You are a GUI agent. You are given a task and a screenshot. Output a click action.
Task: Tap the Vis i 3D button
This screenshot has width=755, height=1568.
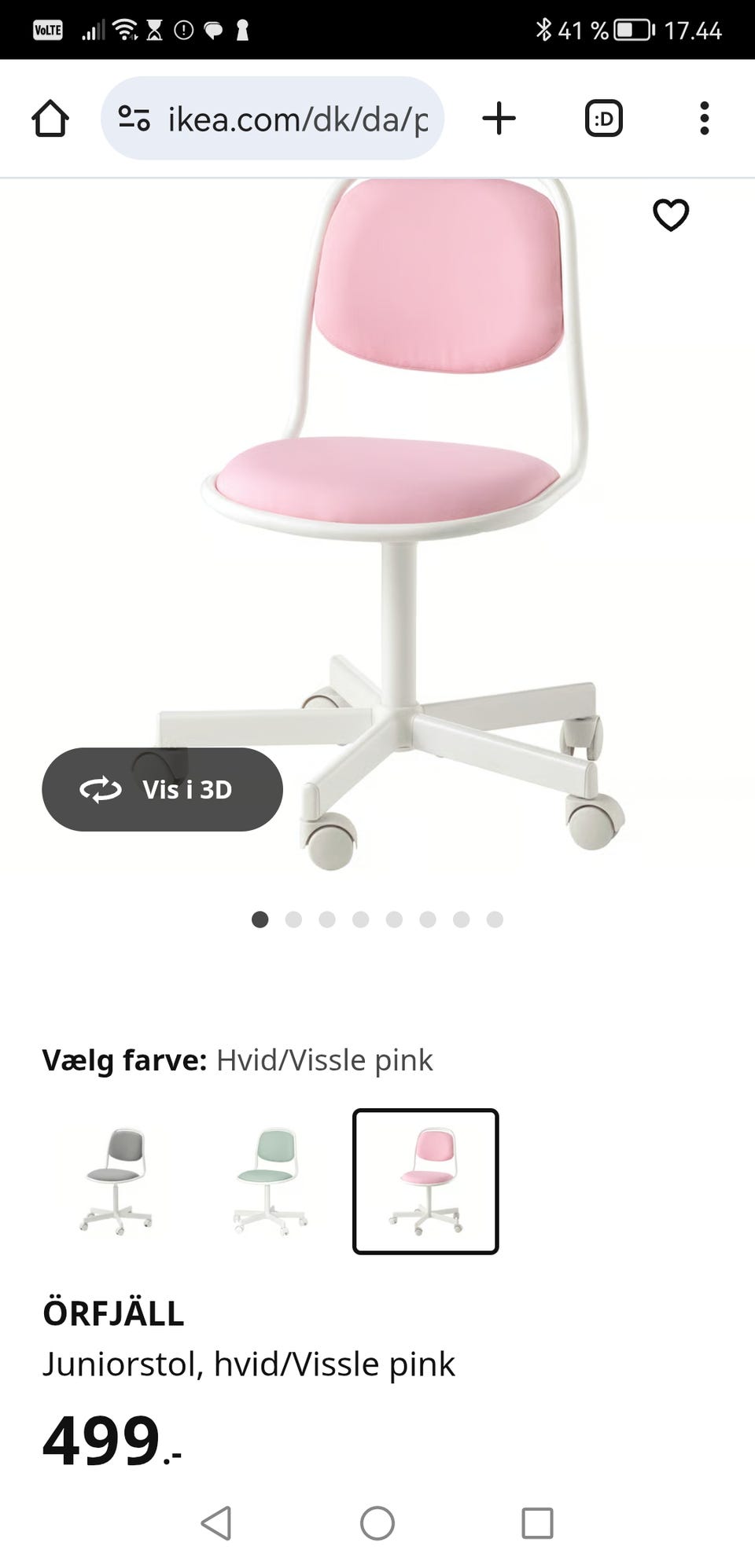coord(162,789)
